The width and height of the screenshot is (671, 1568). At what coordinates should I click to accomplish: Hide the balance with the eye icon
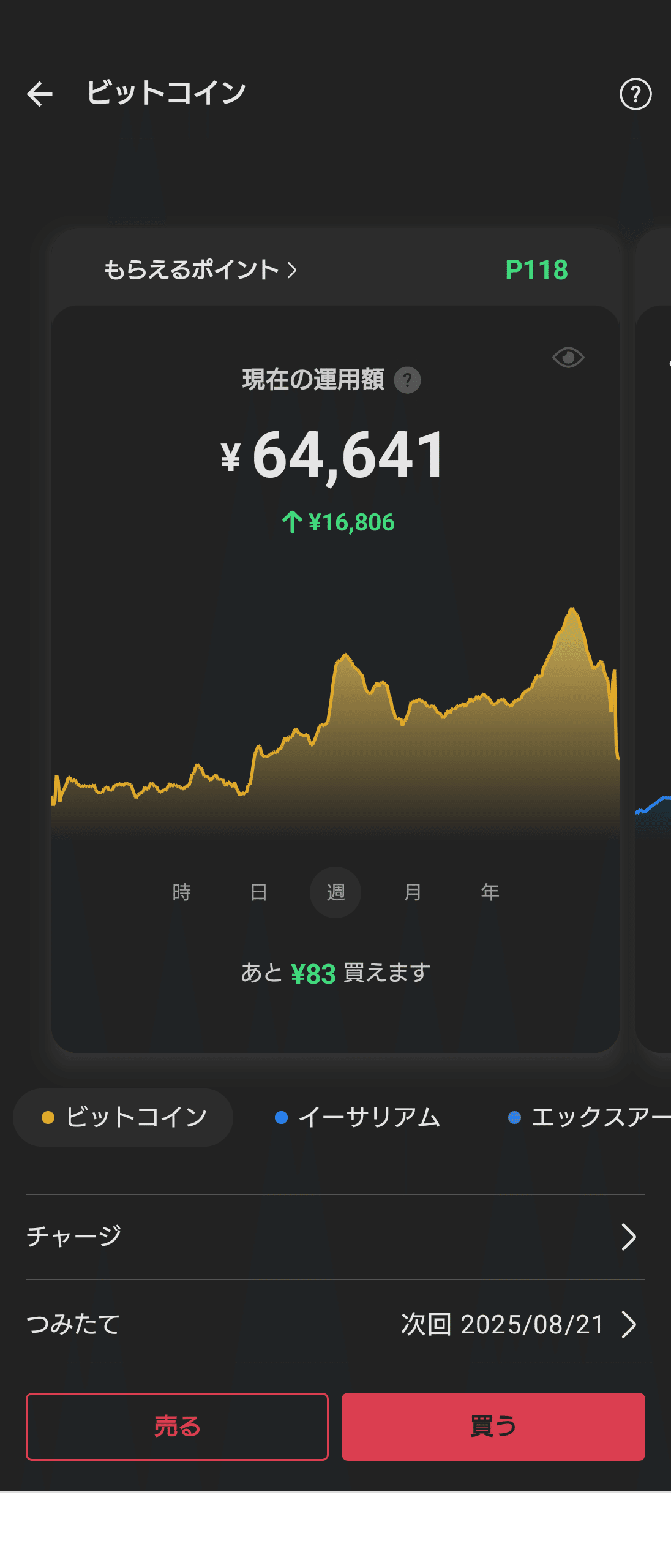point(568,358)
